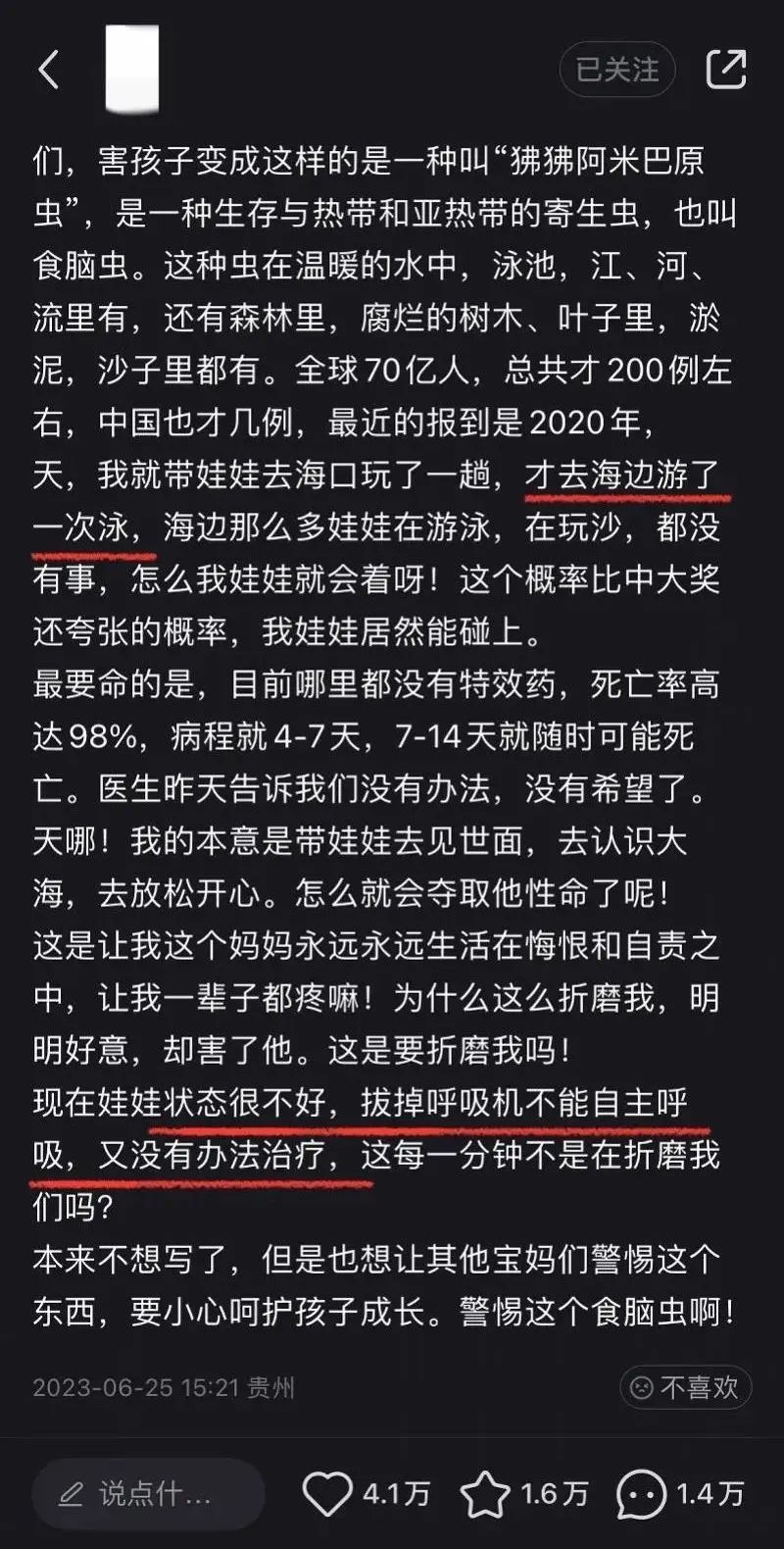Like the post with the heart icon

(327, 1494)
